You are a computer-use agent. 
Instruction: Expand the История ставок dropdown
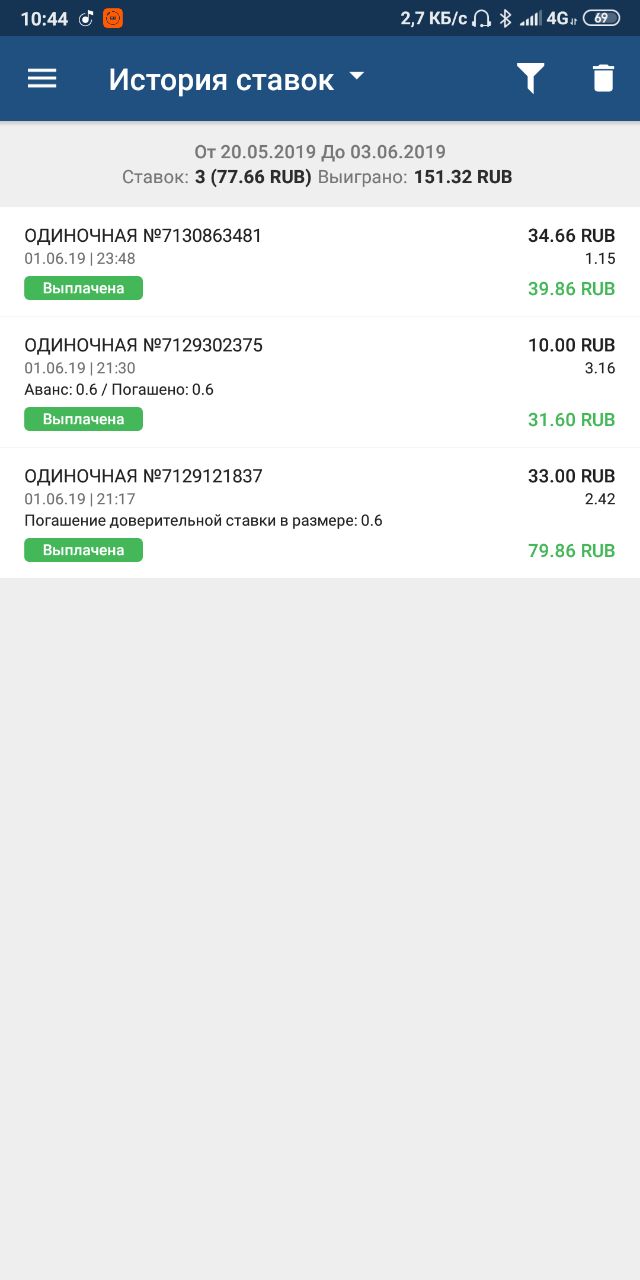click(x=237, y=79)
